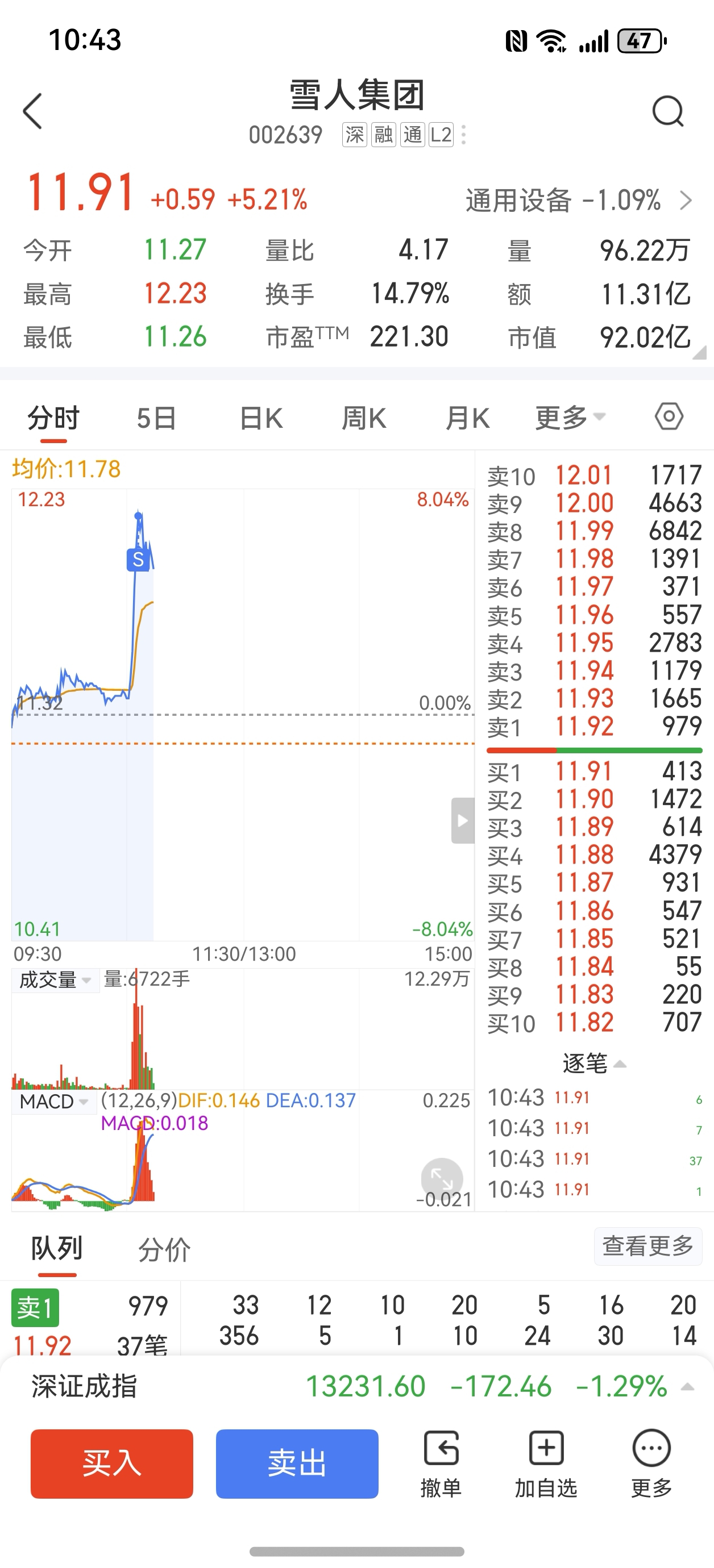Open the search icon at top right
This screenshot has width=714, height=1568.
pyautogui.click(x=668, y=111)
